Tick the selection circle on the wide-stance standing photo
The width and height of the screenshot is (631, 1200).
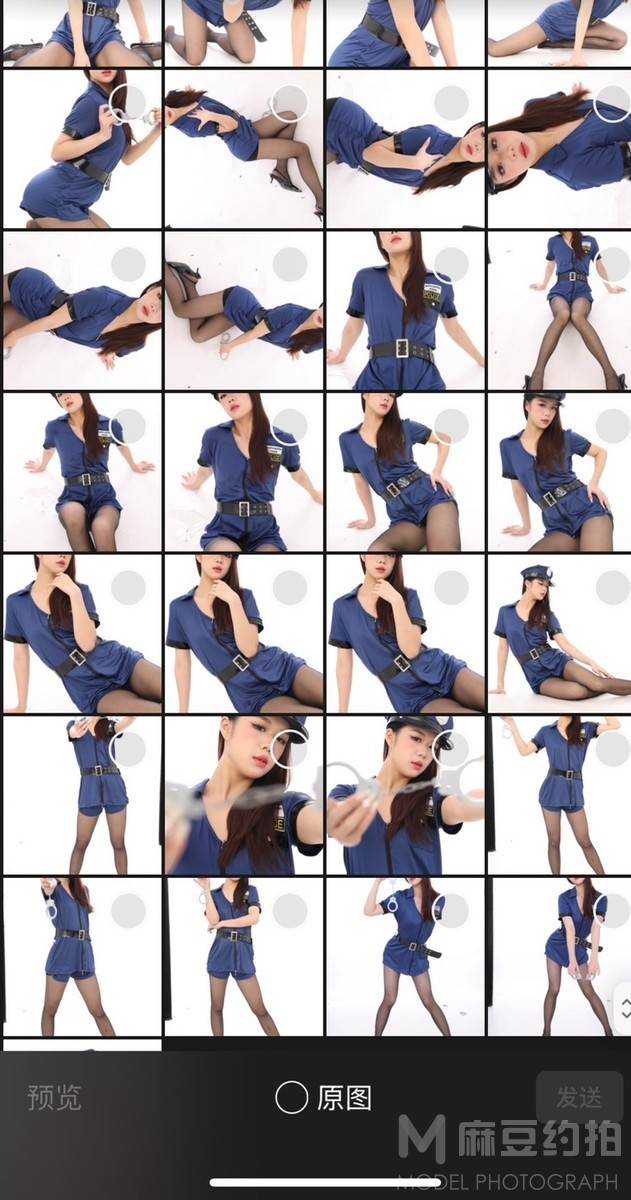tap(451, 910)
